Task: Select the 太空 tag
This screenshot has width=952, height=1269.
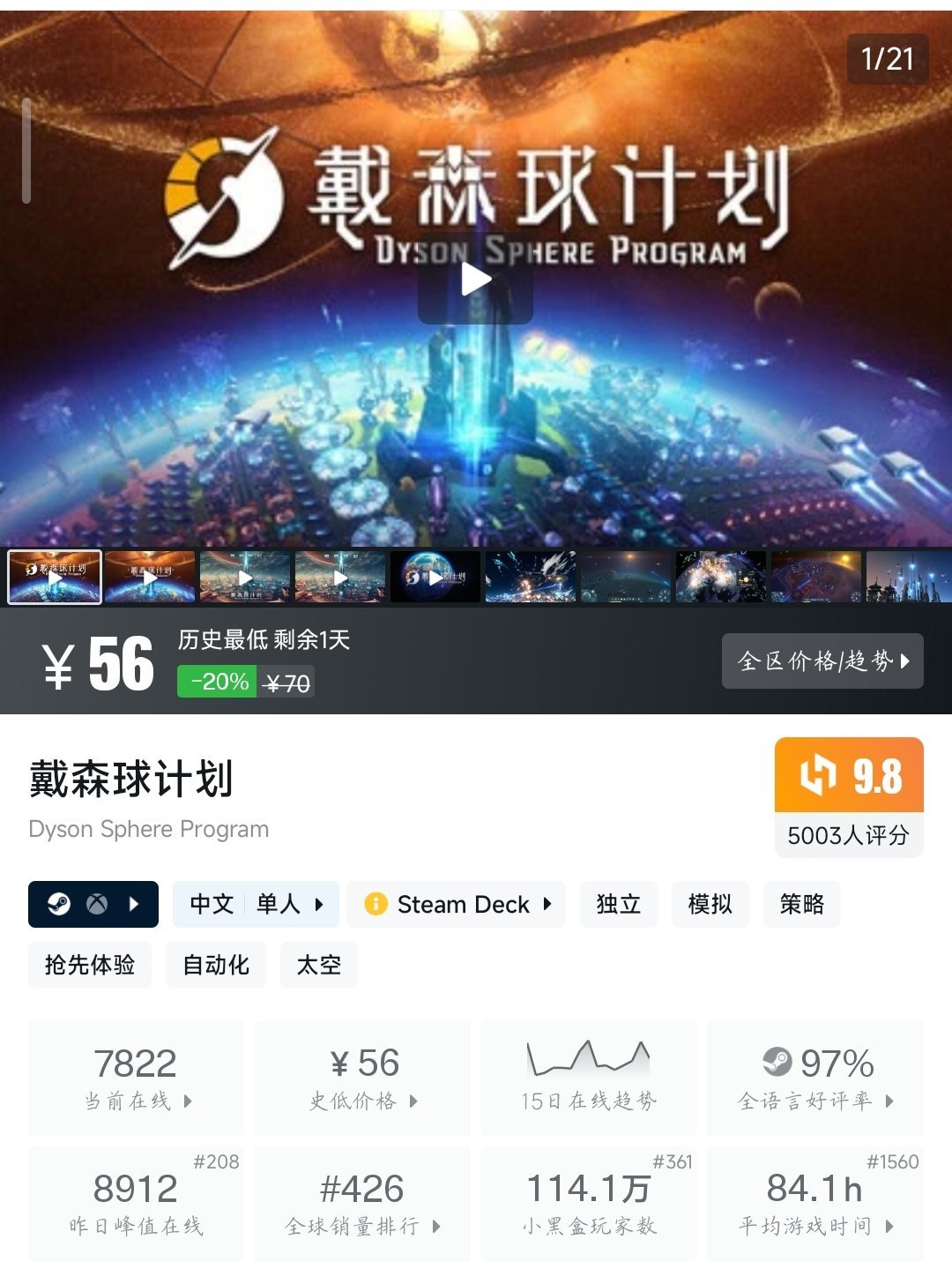Action: [x=319, y=965]
